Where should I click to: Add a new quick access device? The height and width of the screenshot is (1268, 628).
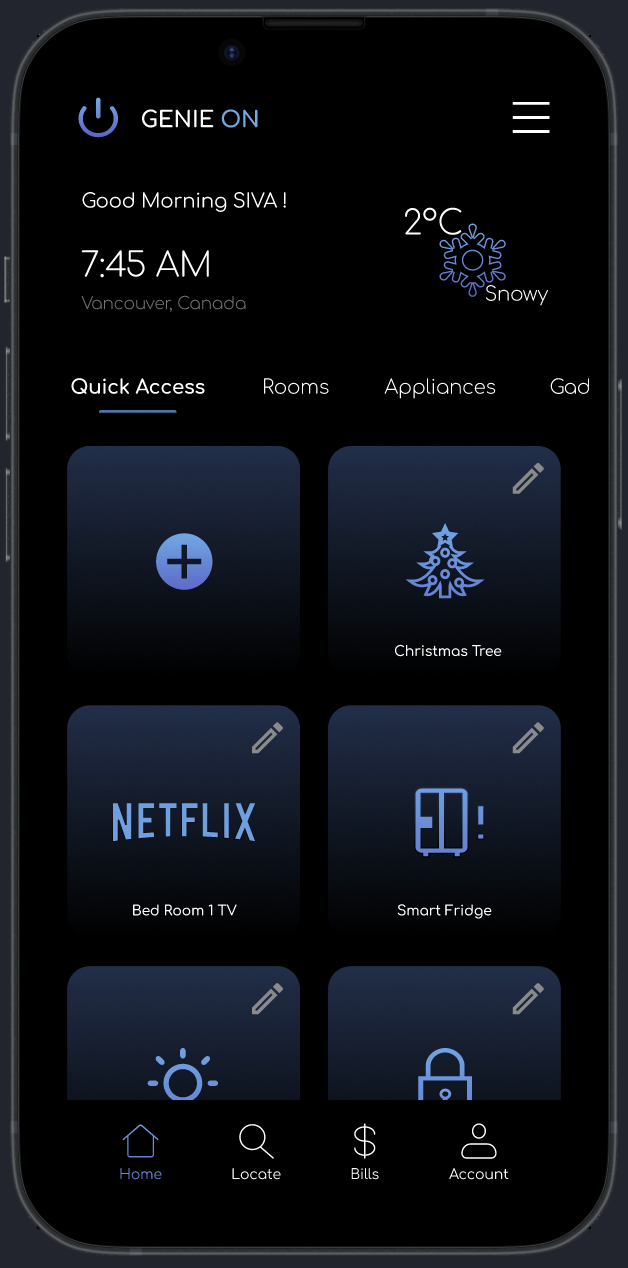[184, 561]
